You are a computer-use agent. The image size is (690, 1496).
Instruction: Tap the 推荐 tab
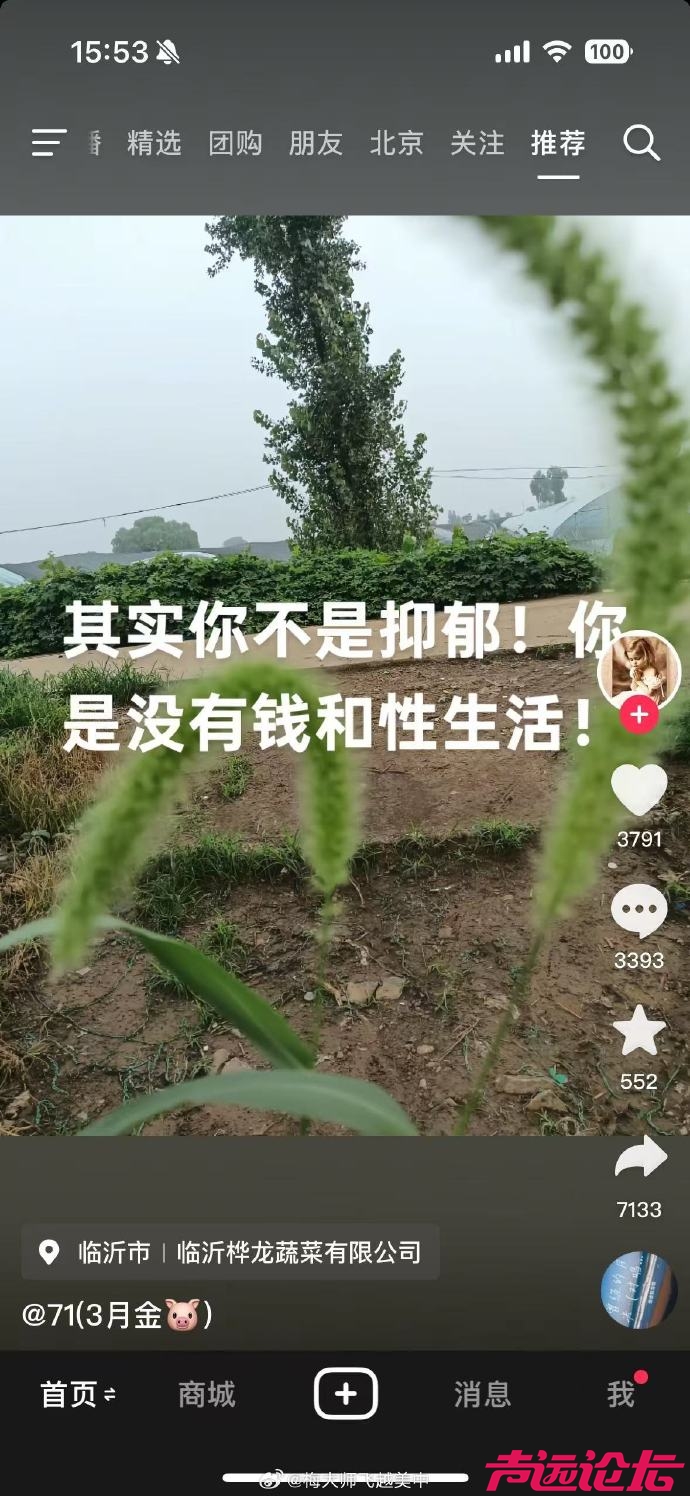(558, 143)
